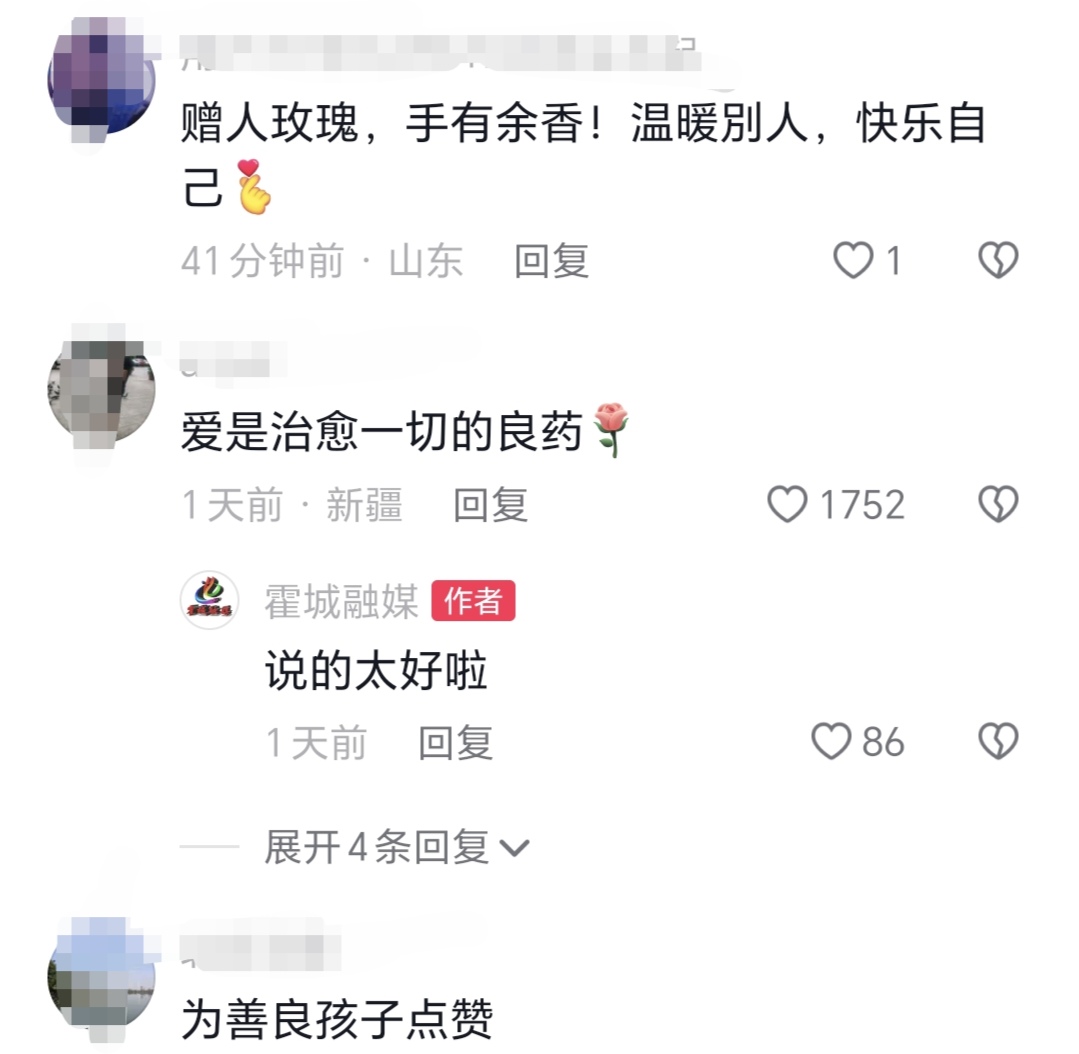Reply to the 爱是治愈一切的良药 comment

490,505
